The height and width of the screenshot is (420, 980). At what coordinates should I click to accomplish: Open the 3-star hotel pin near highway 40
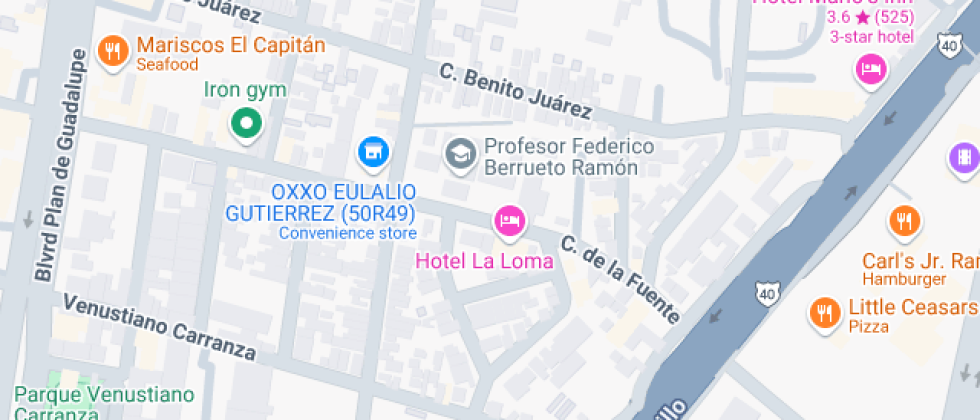click(x=871, y=69)
